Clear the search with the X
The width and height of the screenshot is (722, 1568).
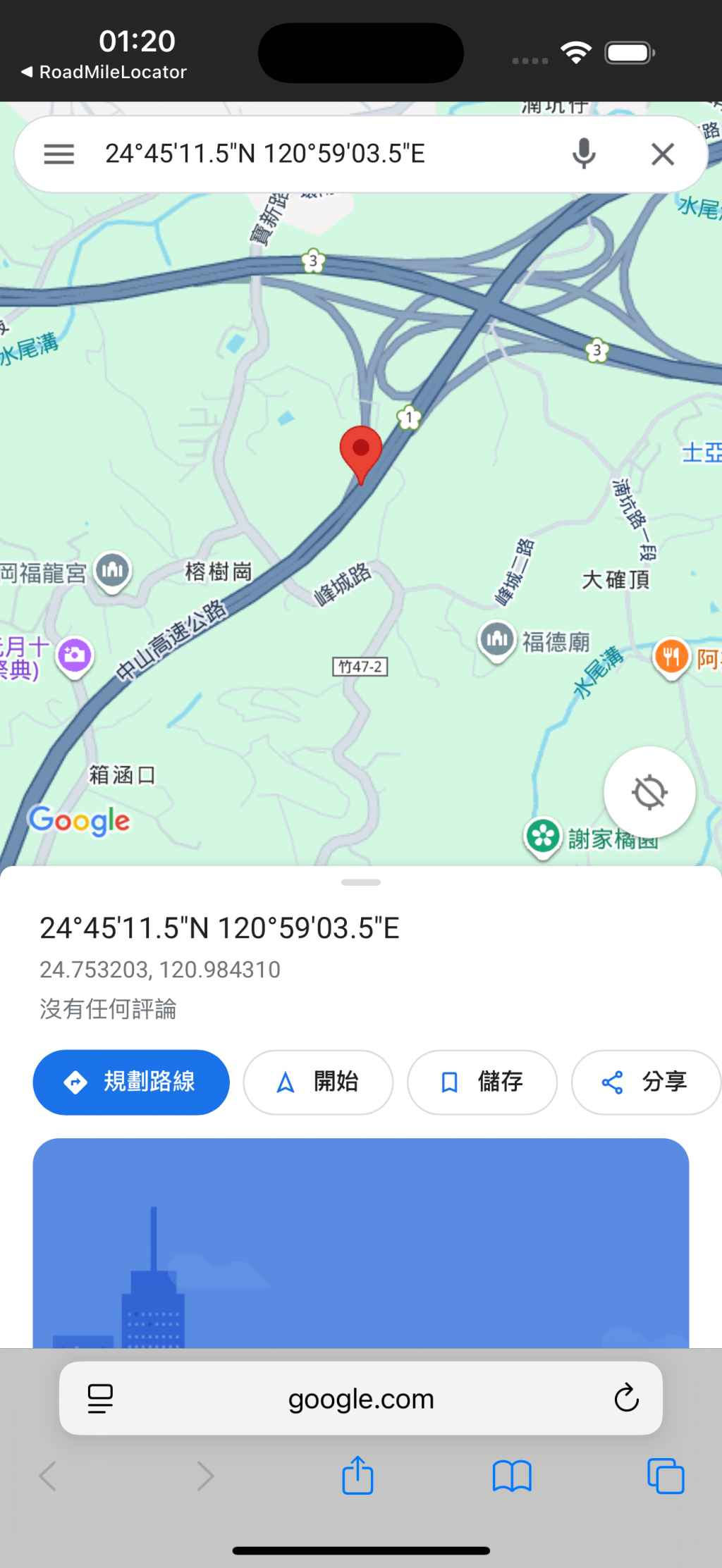pyautogui.click(x=662, y=154)
